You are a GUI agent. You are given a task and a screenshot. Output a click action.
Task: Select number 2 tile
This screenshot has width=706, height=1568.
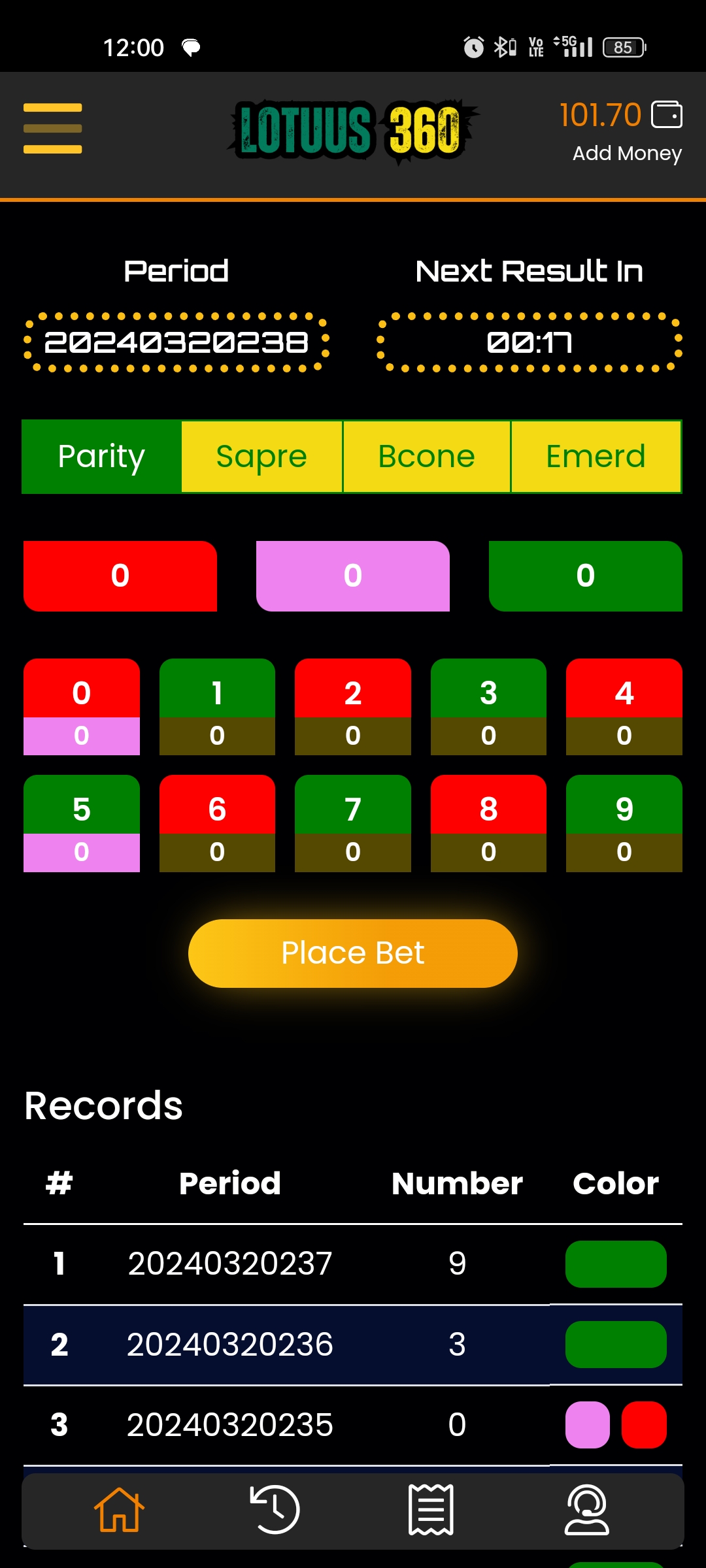[353, 706]
